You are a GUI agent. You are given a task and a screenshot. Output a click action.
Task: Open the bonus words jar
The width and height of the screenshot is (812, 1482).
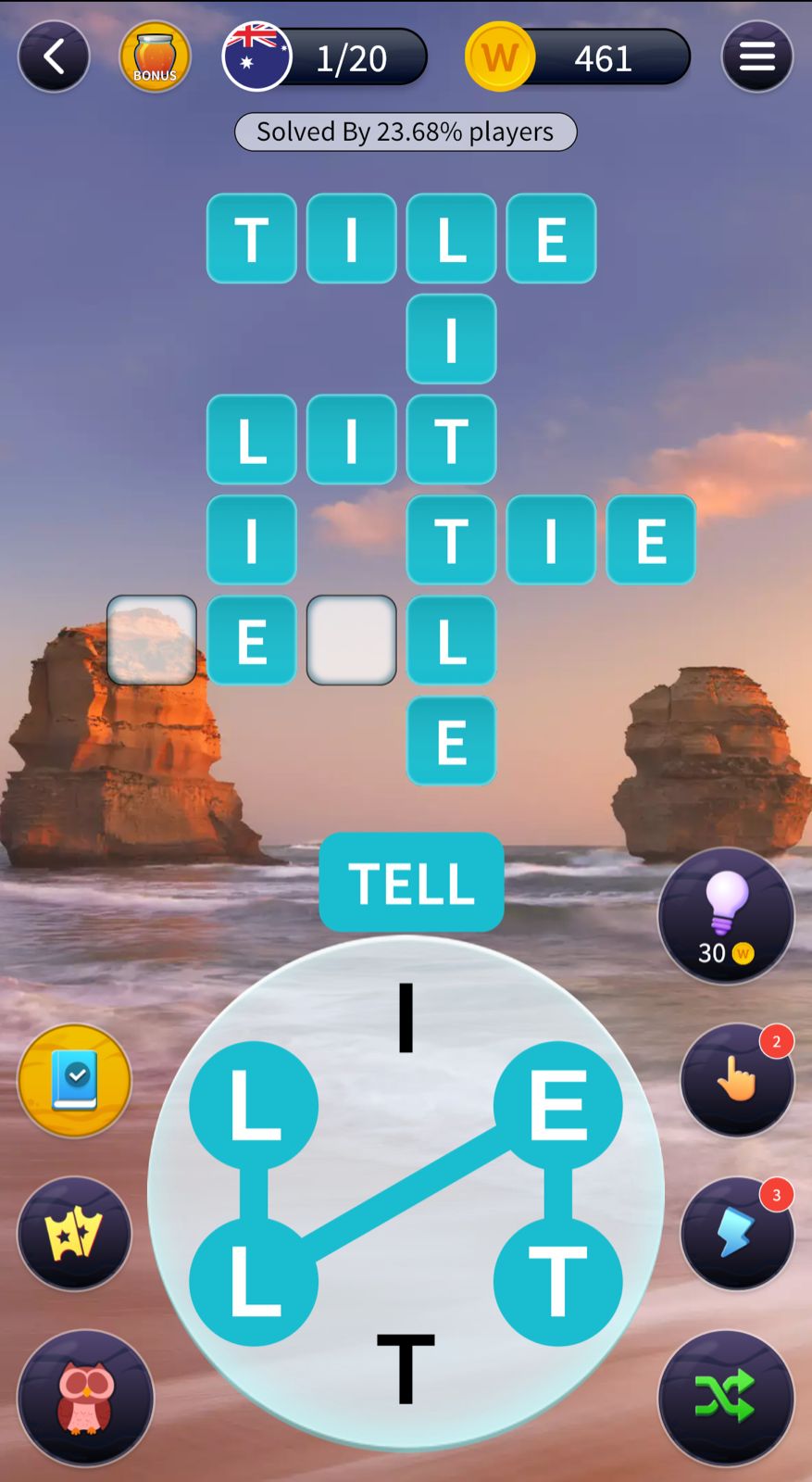coord(155,57)
